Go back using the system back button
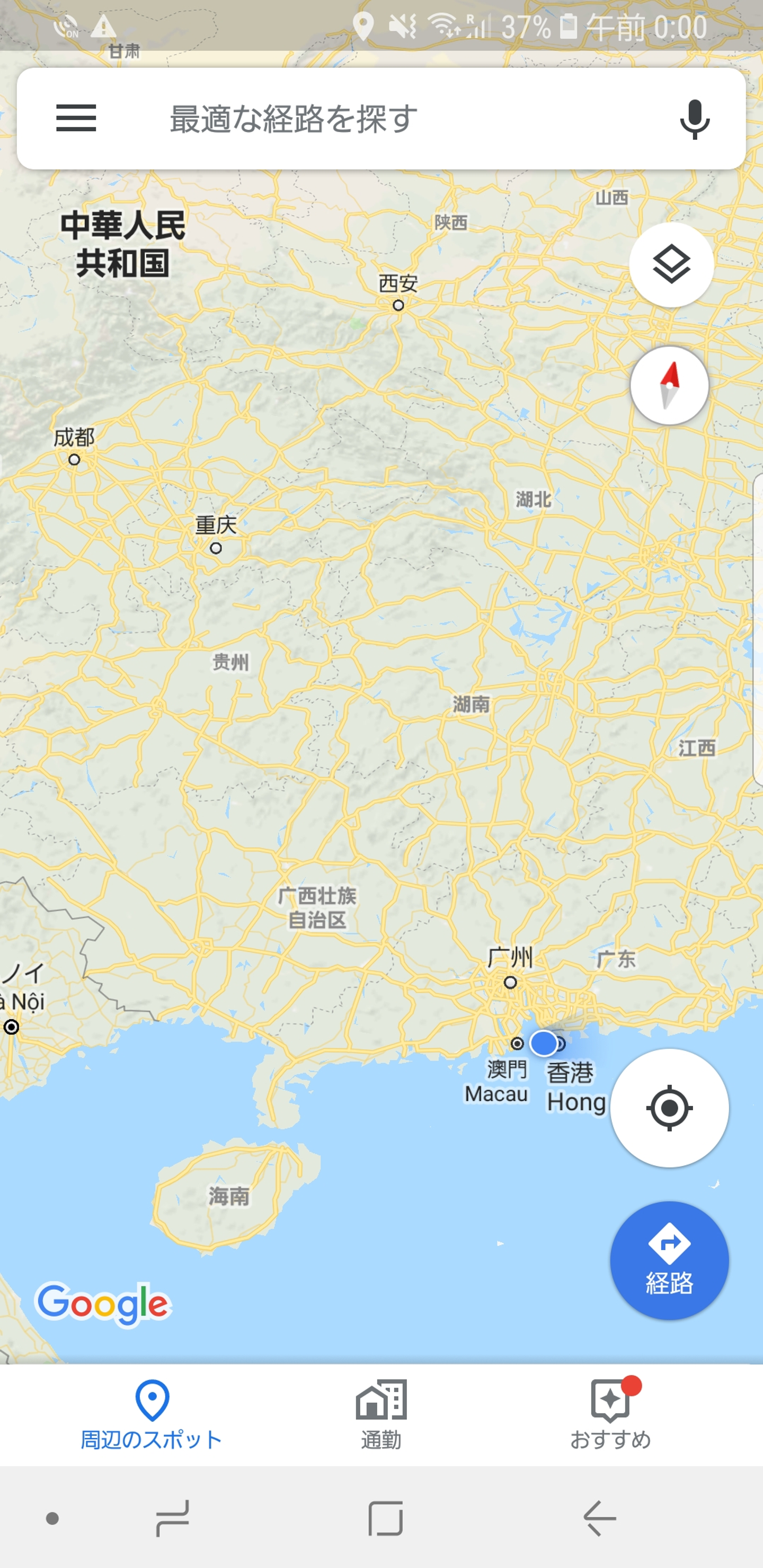Screen dimensions: 763x1568 599,1518
